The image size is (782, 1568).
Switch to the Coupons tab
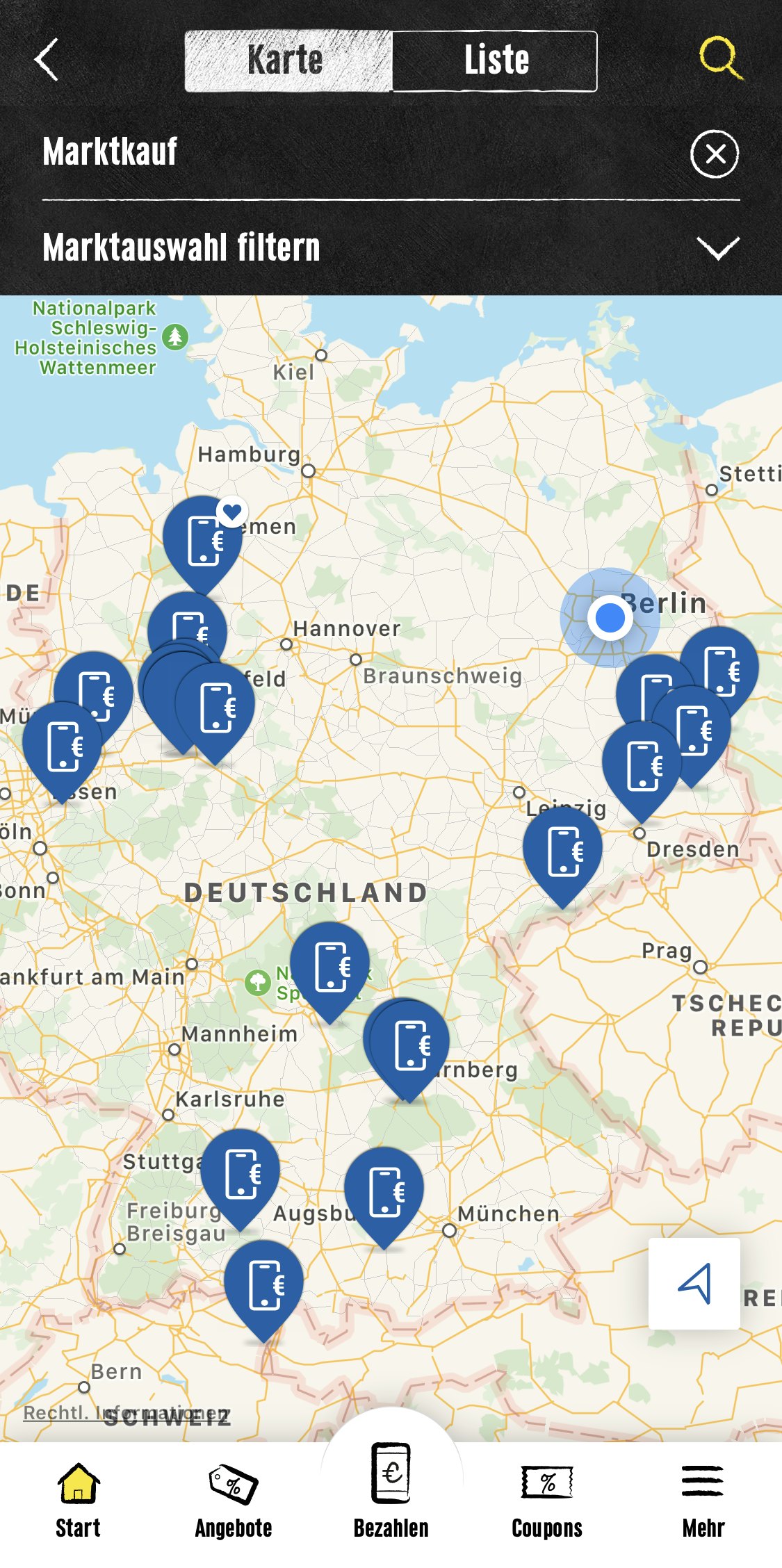point(547,1500)
